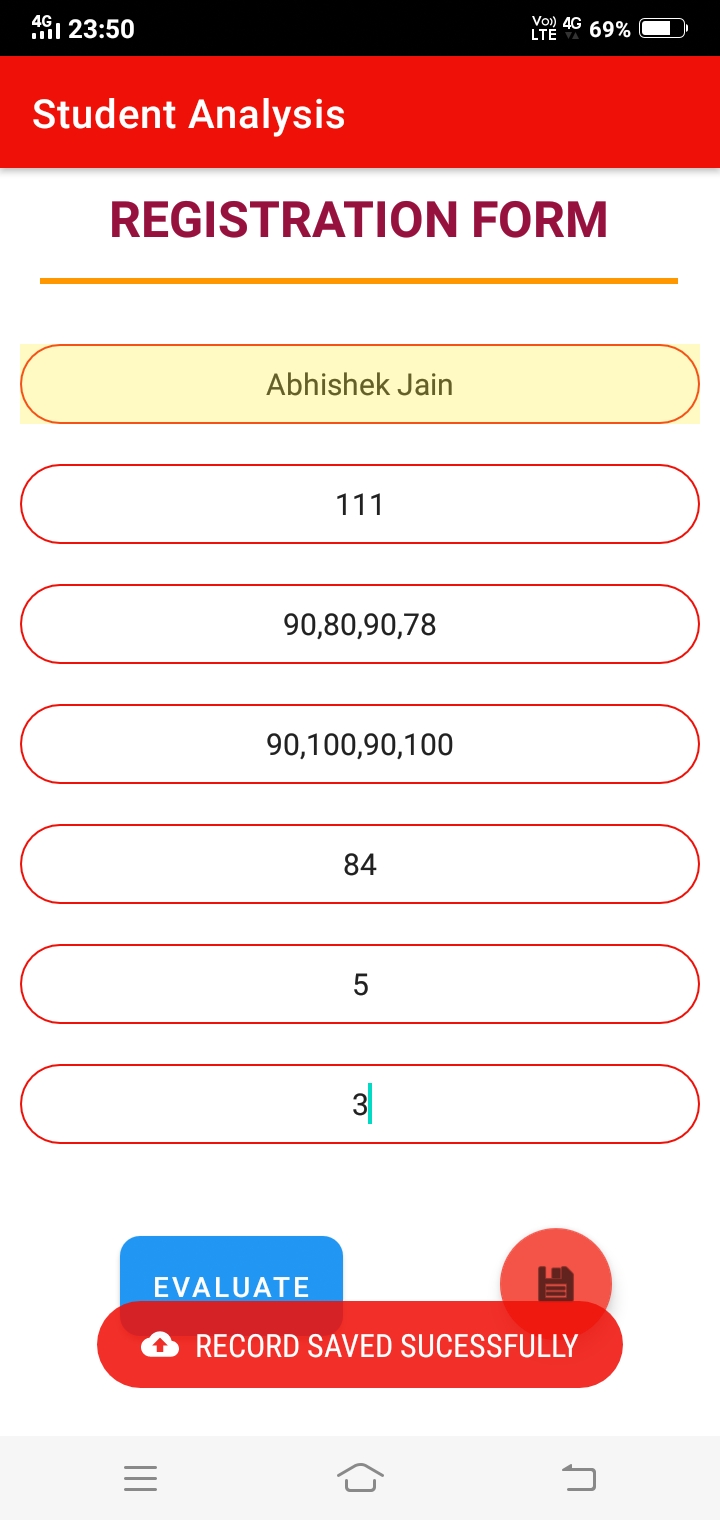Open the recent apps menu

click(x=141, y=1477)
